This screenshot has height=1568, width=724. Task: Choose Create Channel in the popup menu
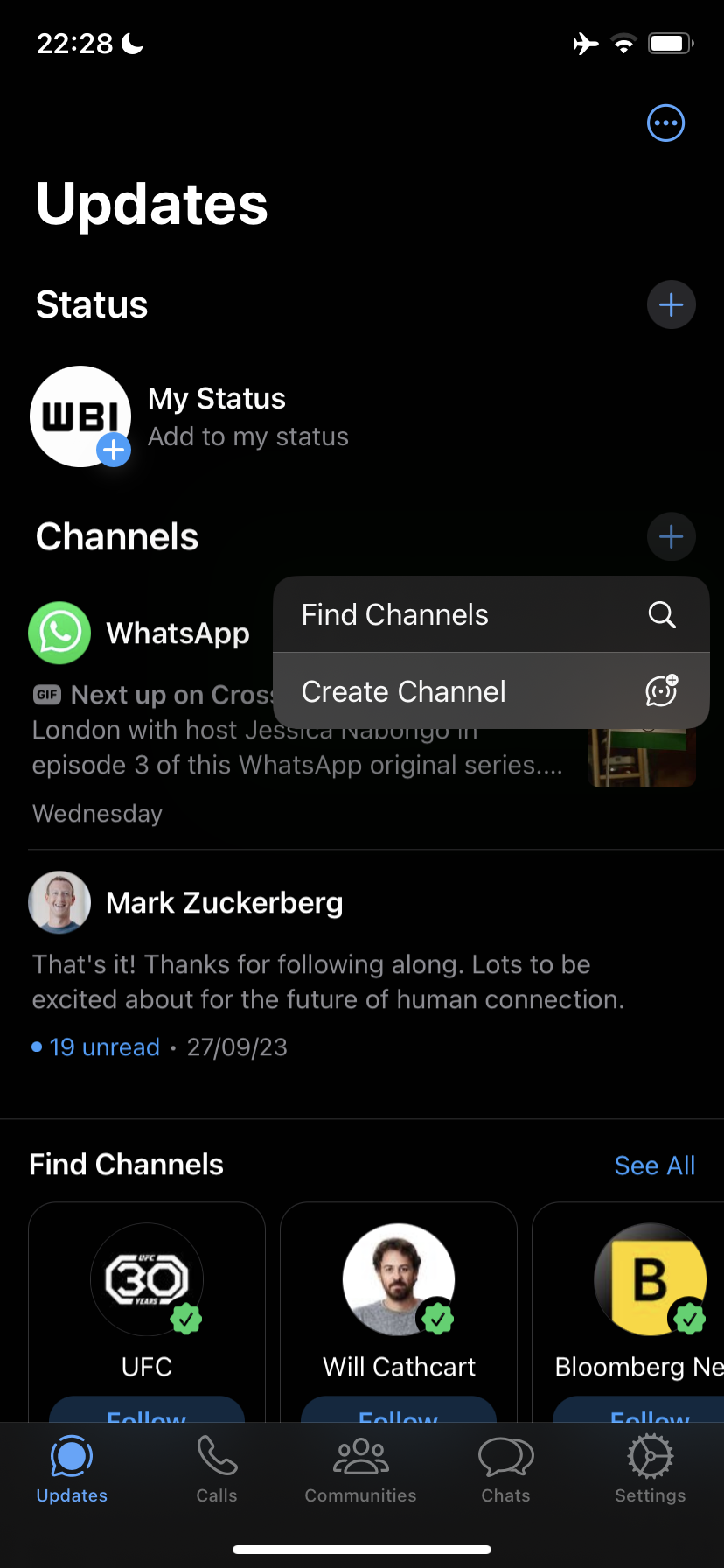point(491,691)
